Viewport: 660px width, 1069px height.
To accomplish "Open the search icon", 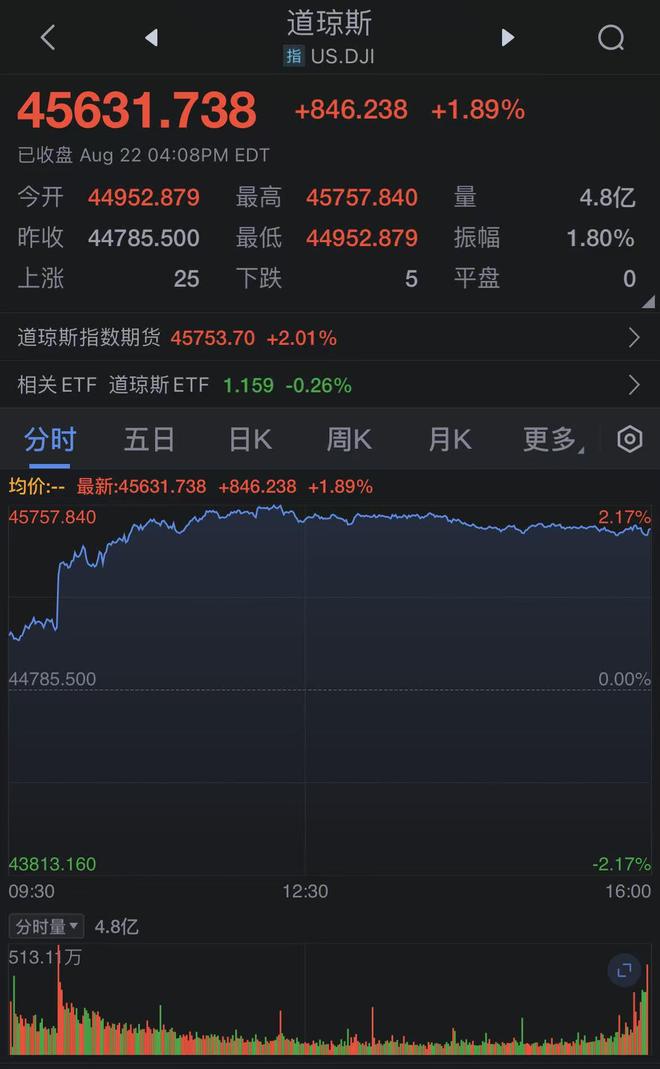I will [x=611, y=37].
